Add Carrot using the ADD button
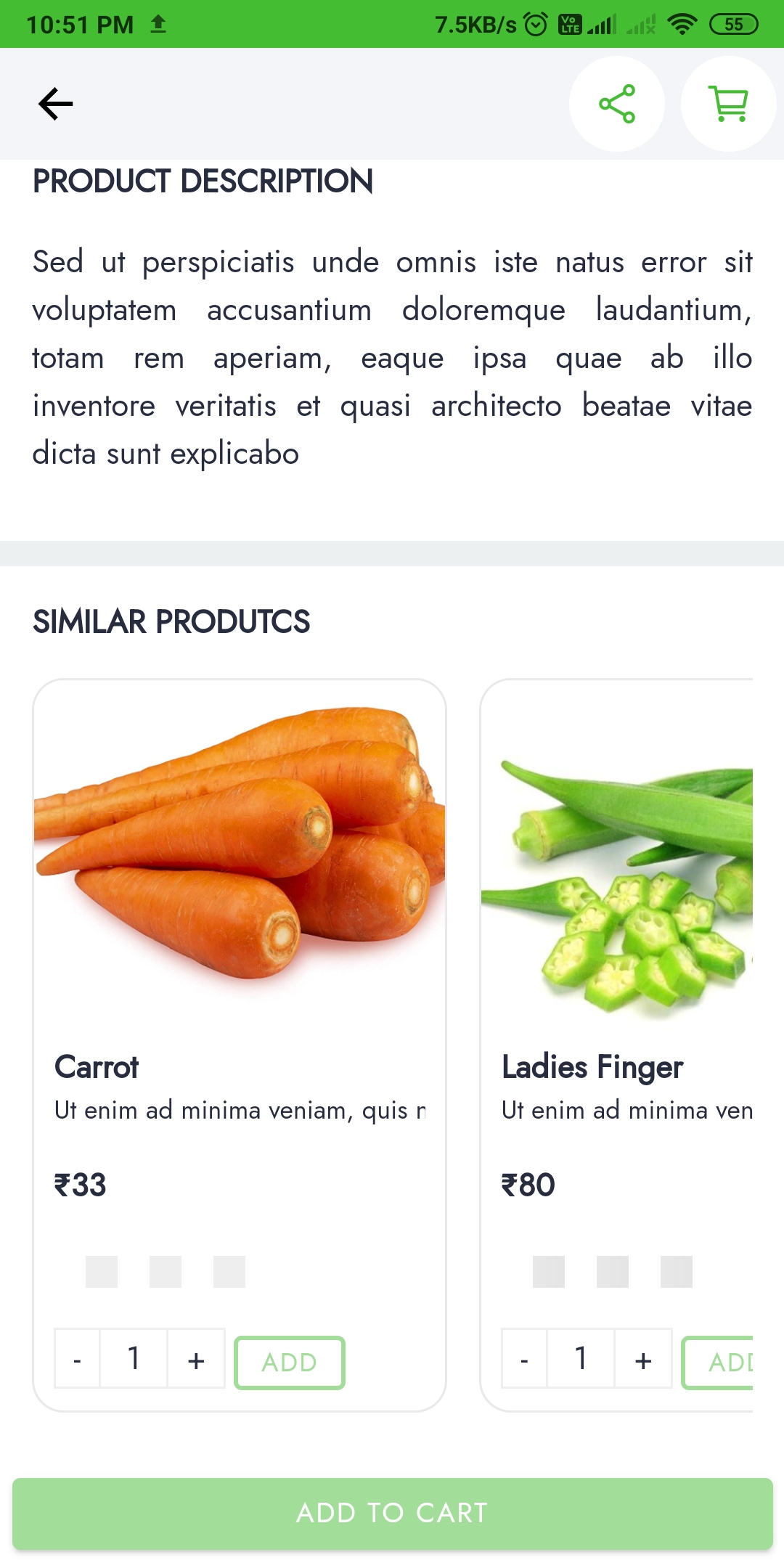Viewport: 784px width, 1568px height. 289,1363
